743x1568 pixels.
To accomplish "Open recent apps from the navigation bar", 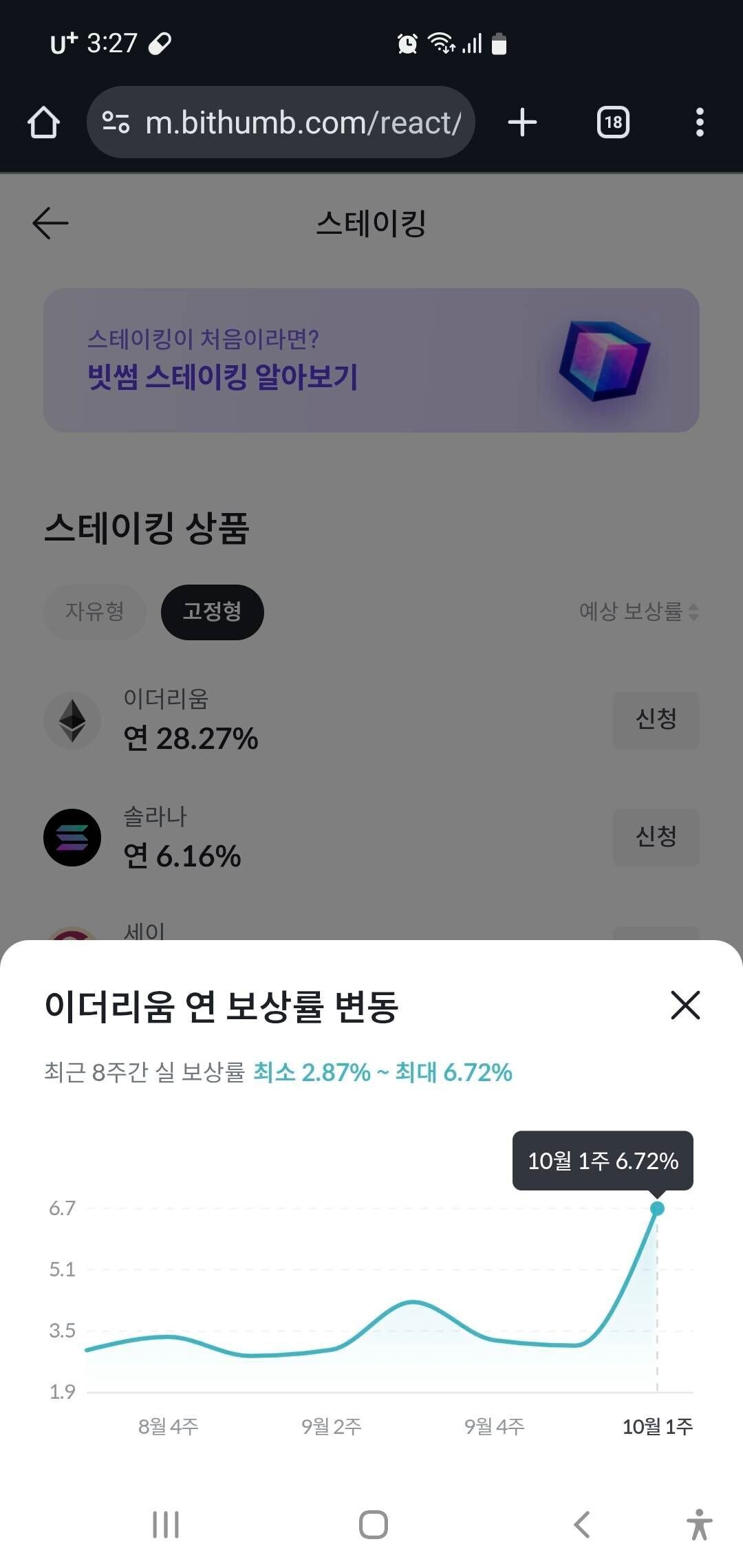I will (165, 1525).
